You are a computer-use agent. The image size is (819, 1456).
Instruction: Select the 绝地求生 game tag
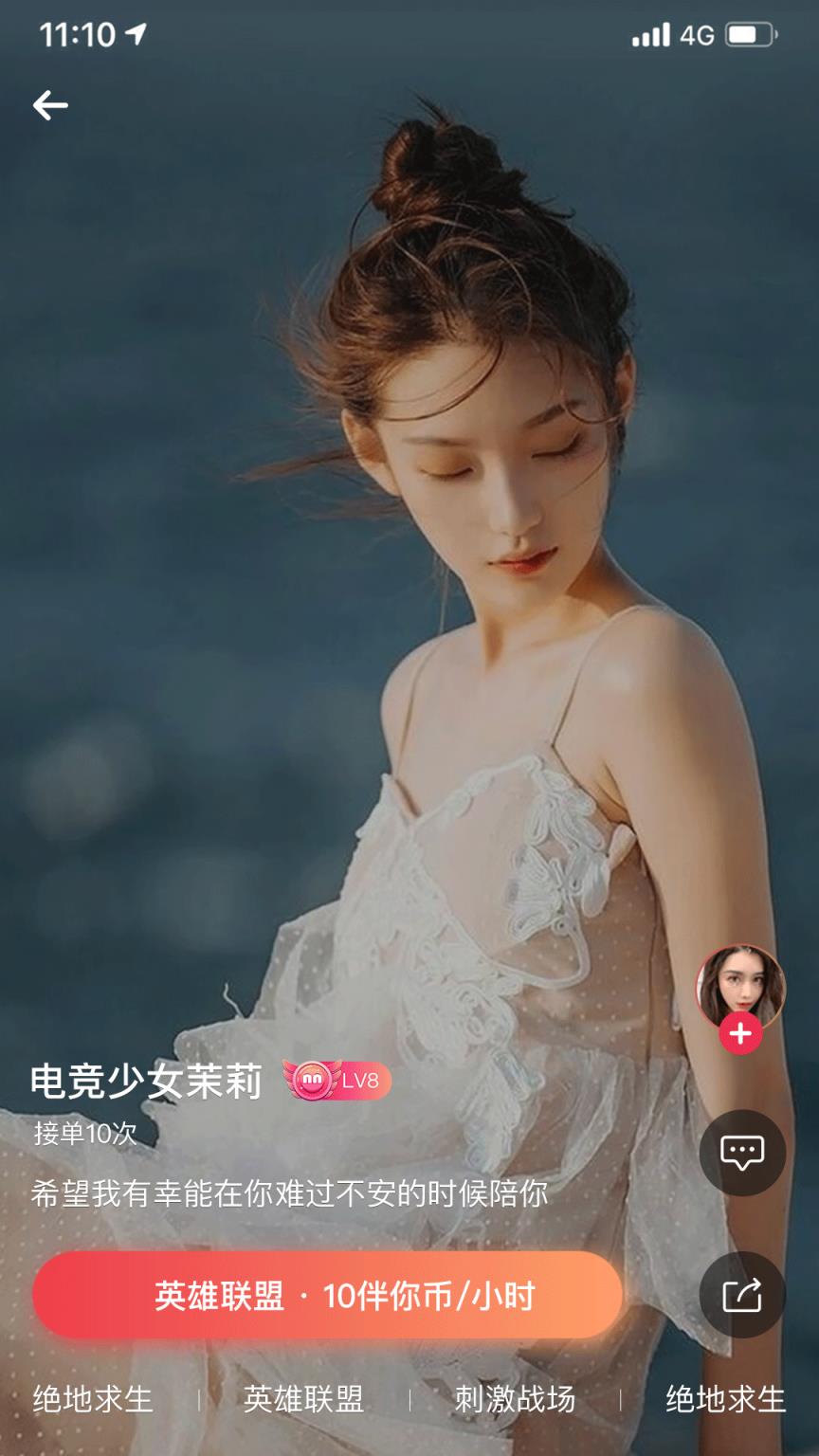tap(92, 1402)
